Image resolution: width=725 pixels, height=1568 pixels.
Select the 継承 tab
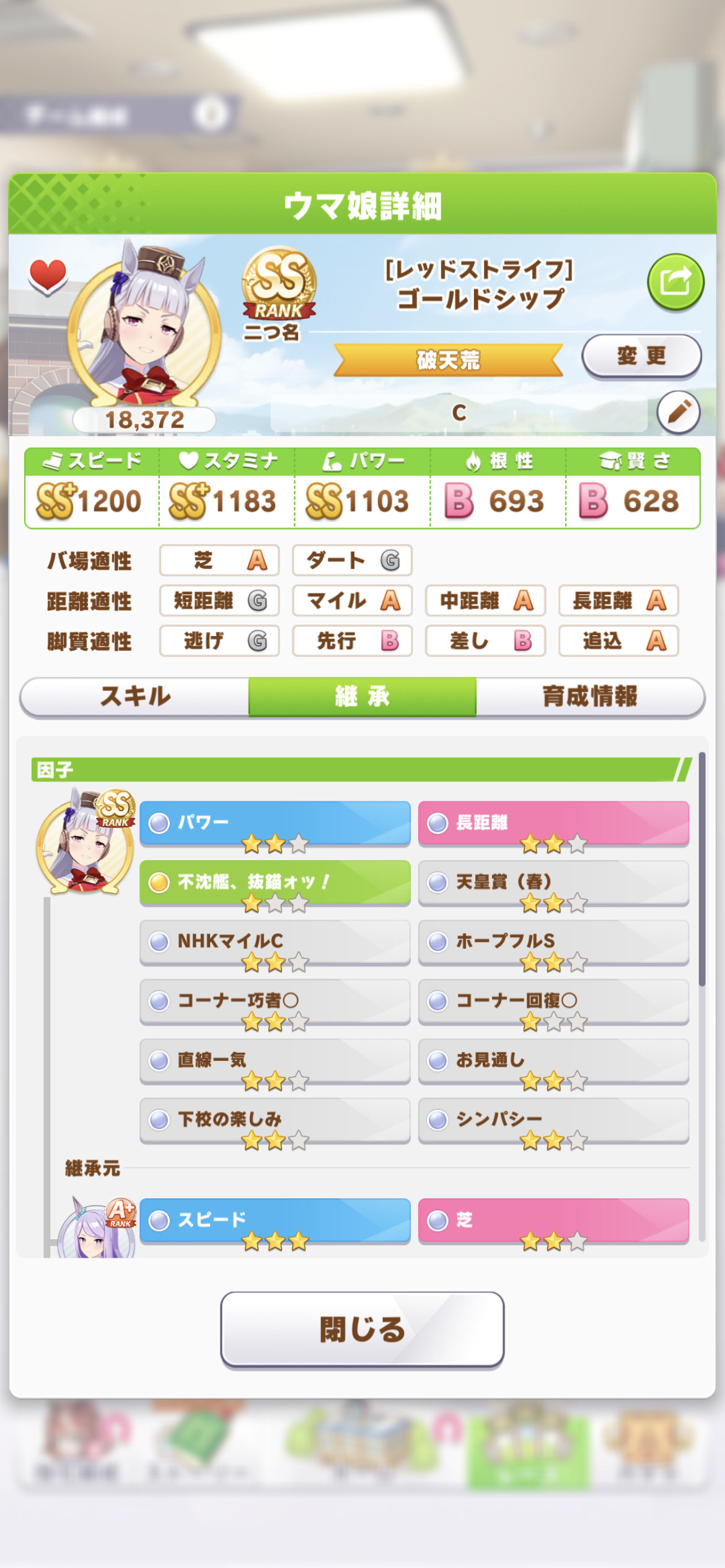362,697
